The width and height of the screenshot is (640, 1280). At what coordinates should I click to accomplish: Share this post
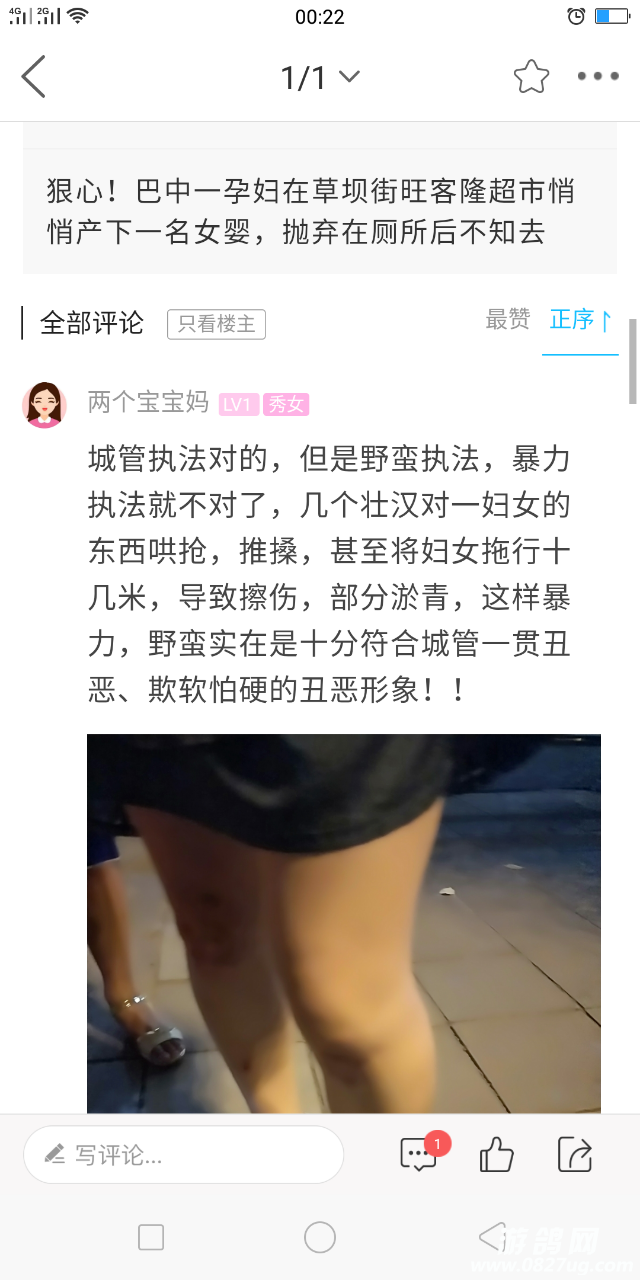[575, 1155]
